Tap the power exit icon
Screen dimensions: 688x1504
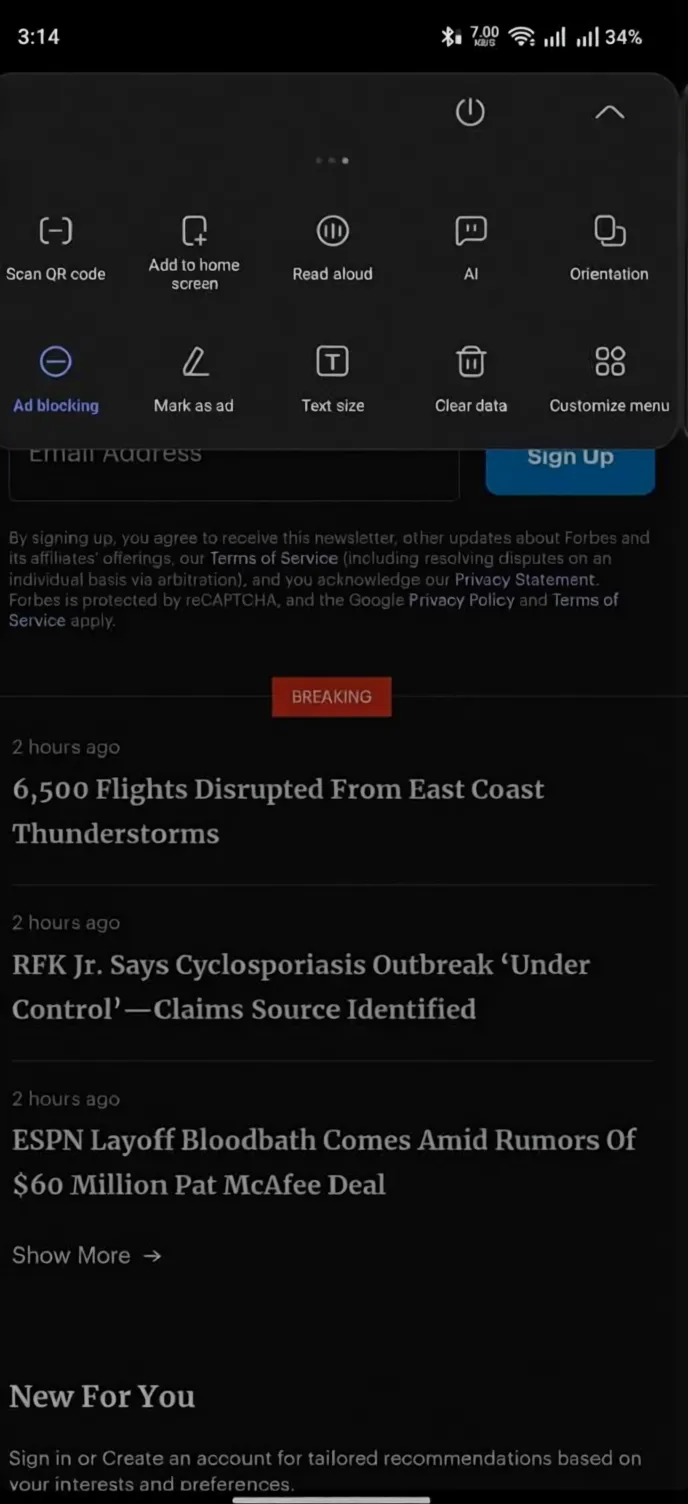click(470, 112)
